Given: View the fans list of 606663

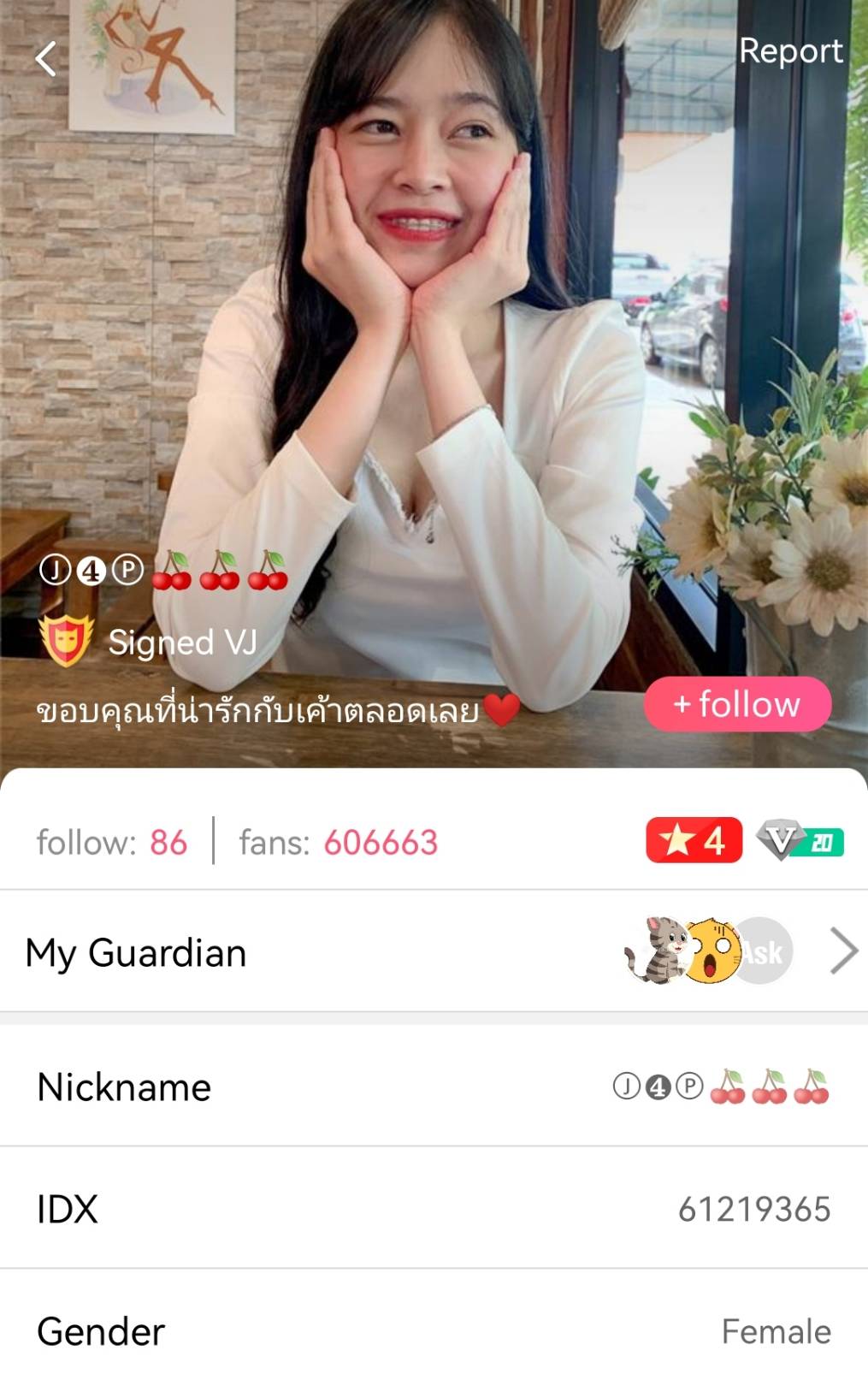Looking at the screenshot, I should pos(339,843).
